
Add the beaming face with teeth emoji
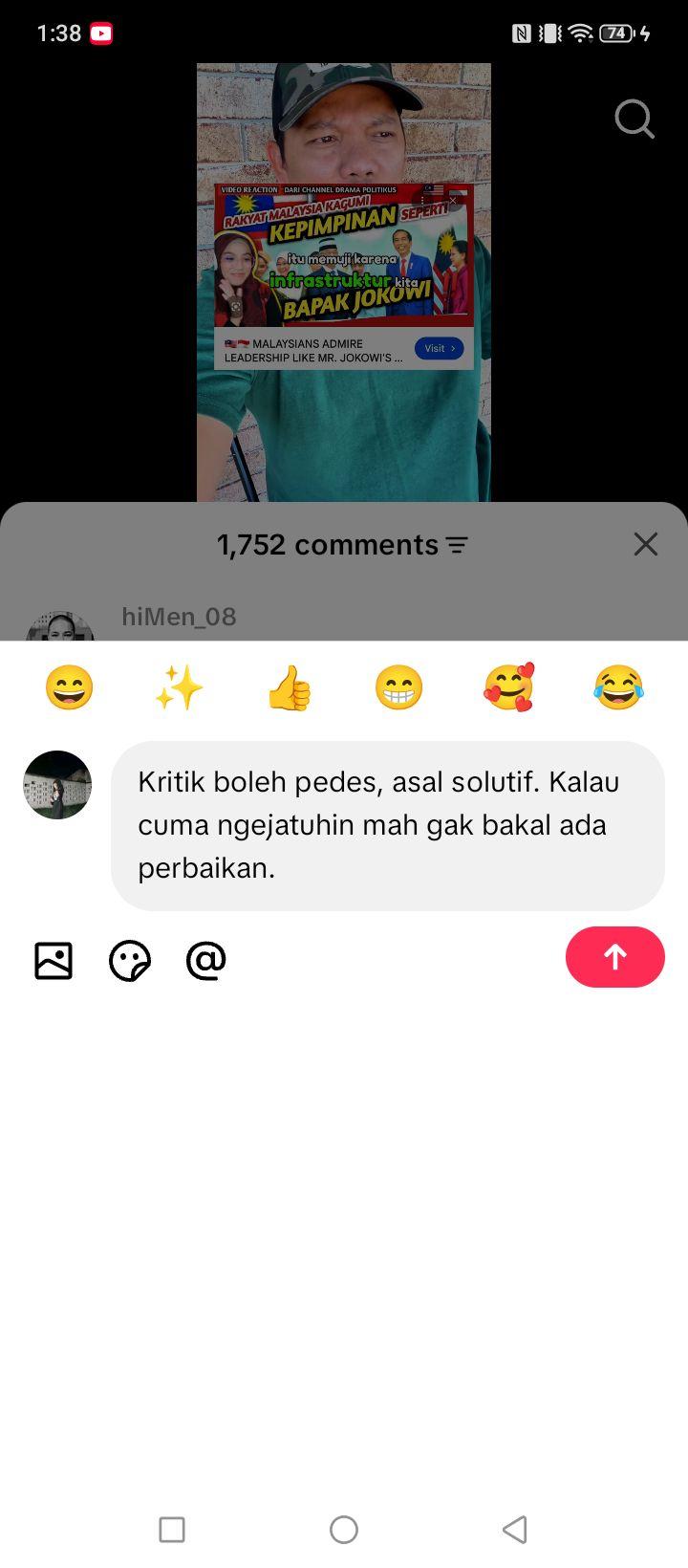click(398, 687)
